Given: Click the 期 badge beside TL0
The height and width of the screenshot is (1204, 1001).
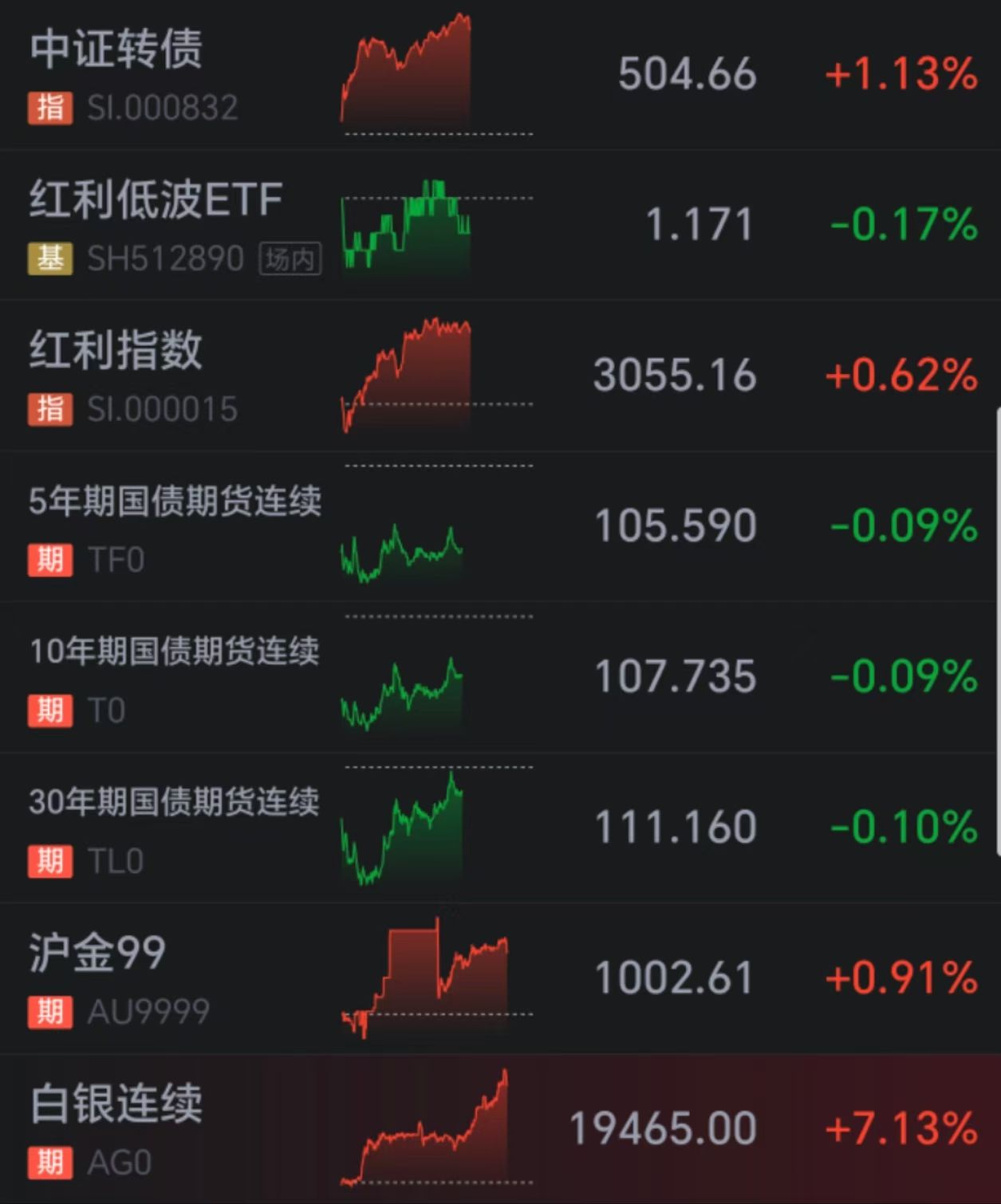Looking at the screenshot, I should point(49,860).
